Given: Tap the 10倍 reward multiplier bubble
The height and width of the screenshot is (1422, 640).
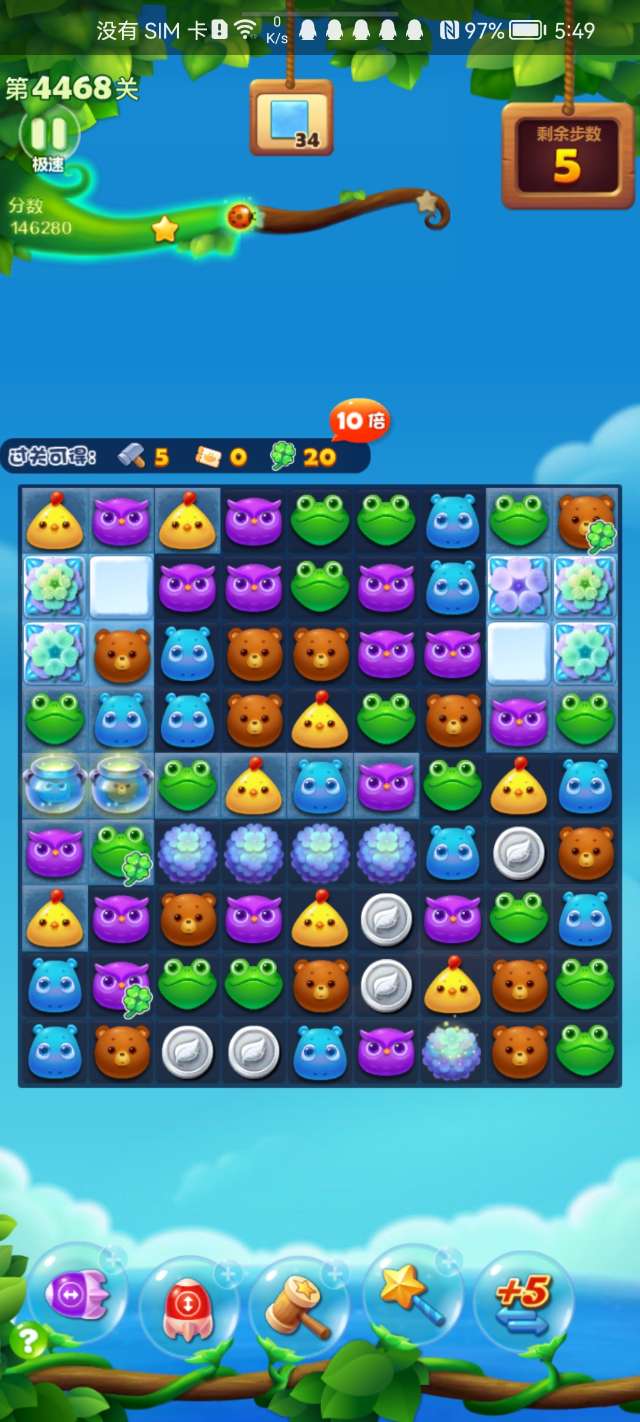Looking at the screenshot, I should [359, 421].
